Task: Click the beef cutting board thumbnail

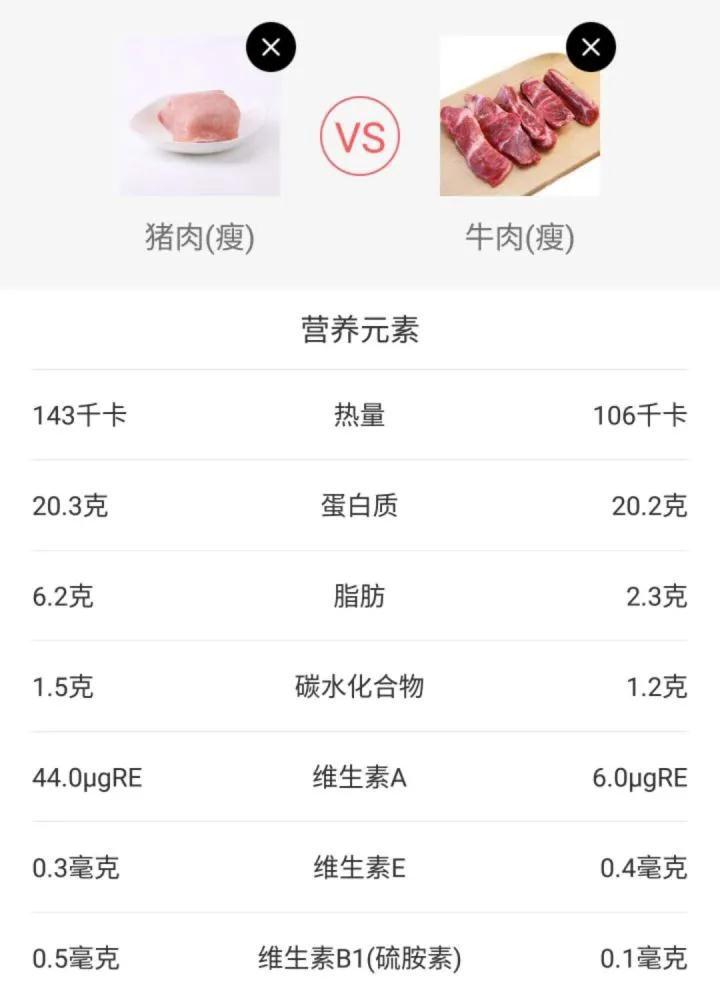Action: [518, 113]
